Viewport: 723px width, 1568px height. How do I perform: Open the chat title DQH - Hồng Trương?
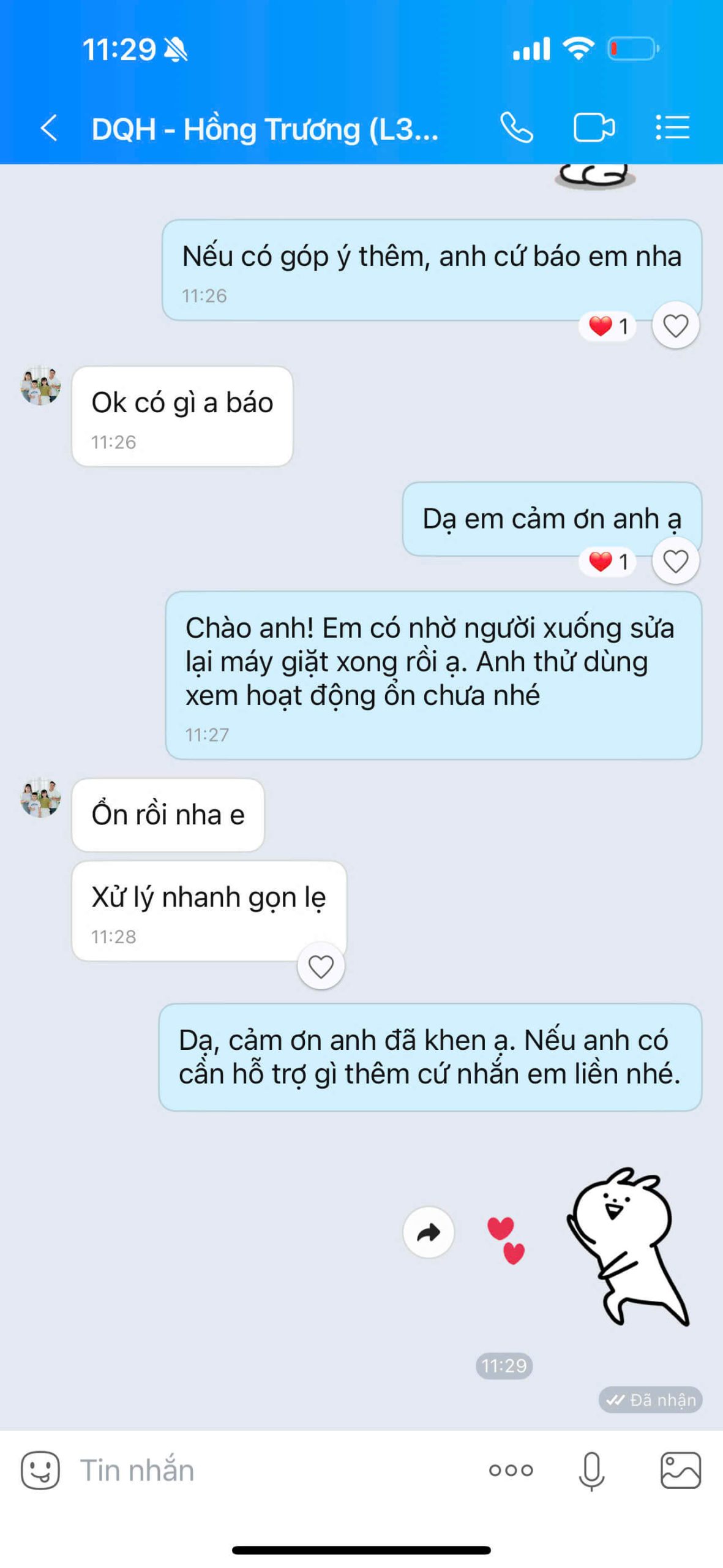tap(264, 129)
